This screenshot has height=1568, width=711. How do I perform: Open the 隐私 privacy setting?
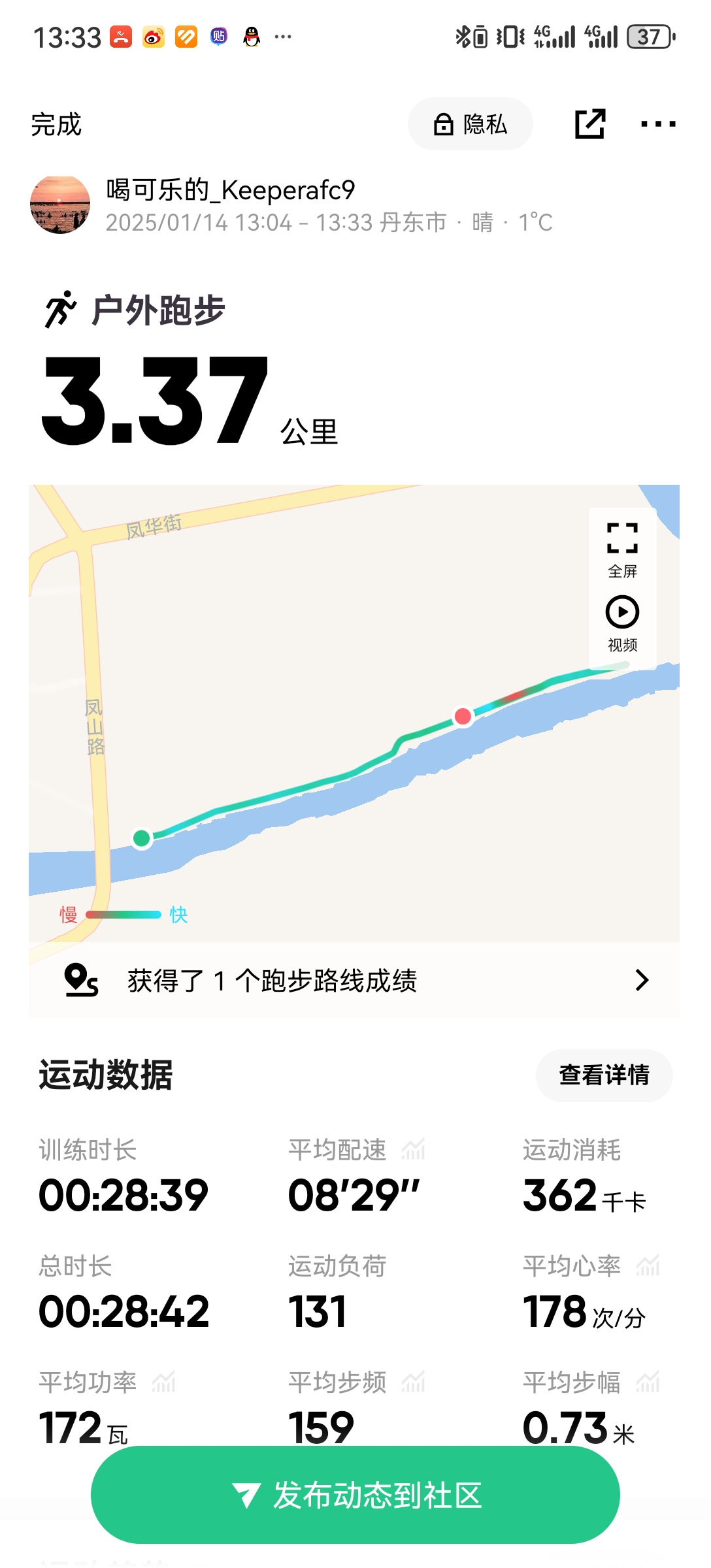[471, 124]
